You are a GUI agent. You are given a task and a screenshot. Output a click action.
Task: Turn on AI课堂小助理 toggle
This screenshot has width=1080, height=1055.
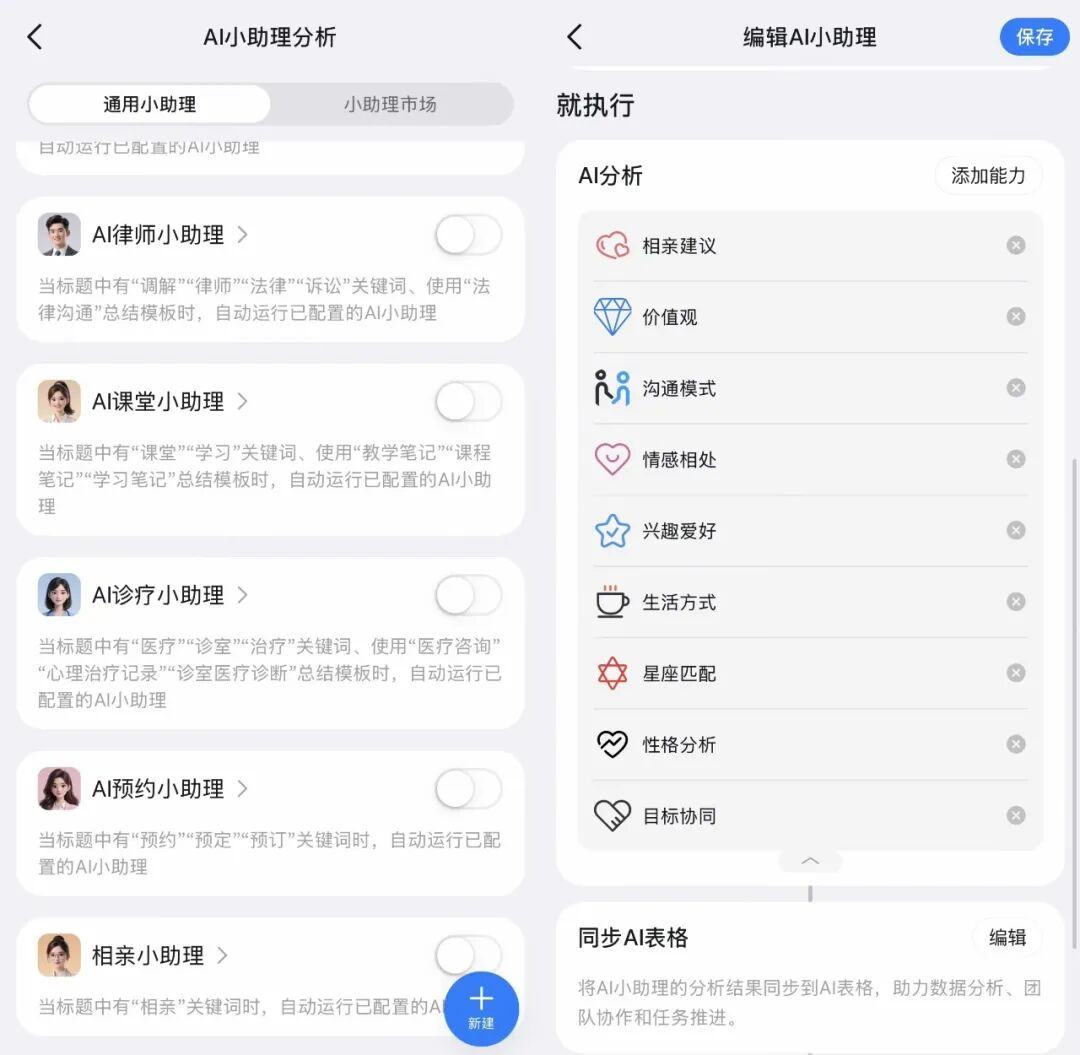point(468,403)
